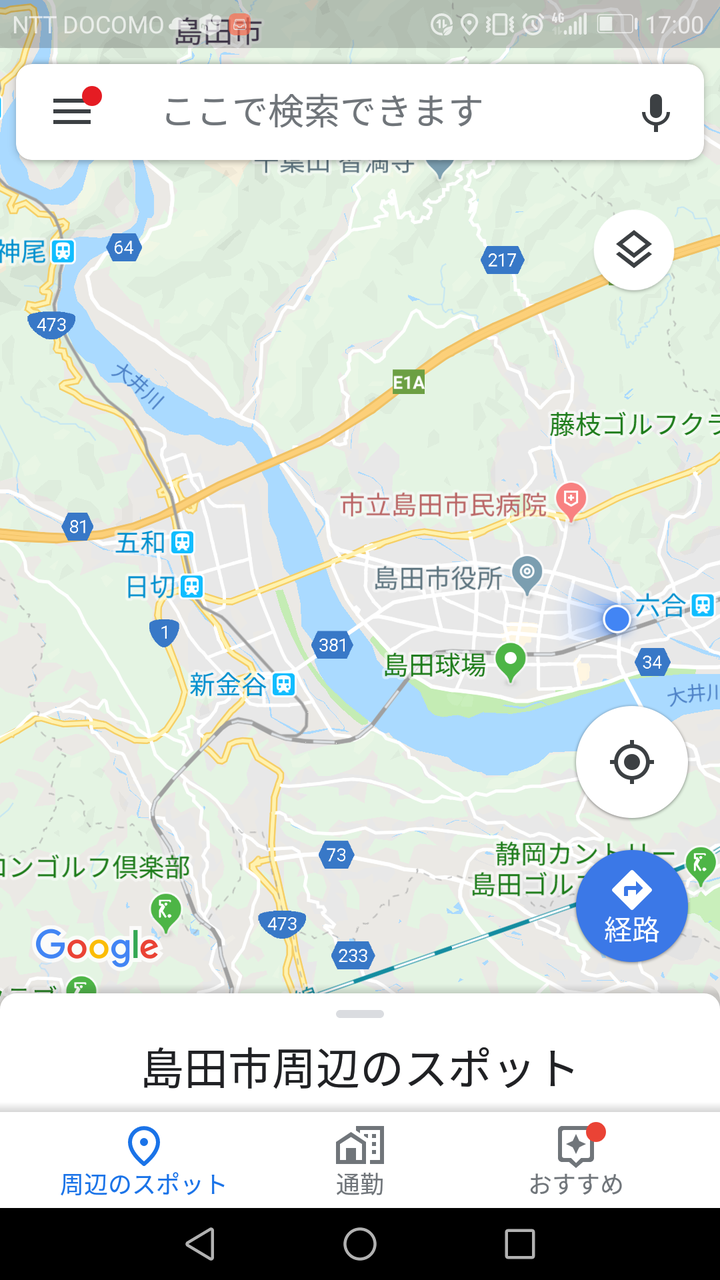This screenshot has width=720, height=1280.
Task: Switch to the 通勤 tab
Action: (x=360, y=1160)
